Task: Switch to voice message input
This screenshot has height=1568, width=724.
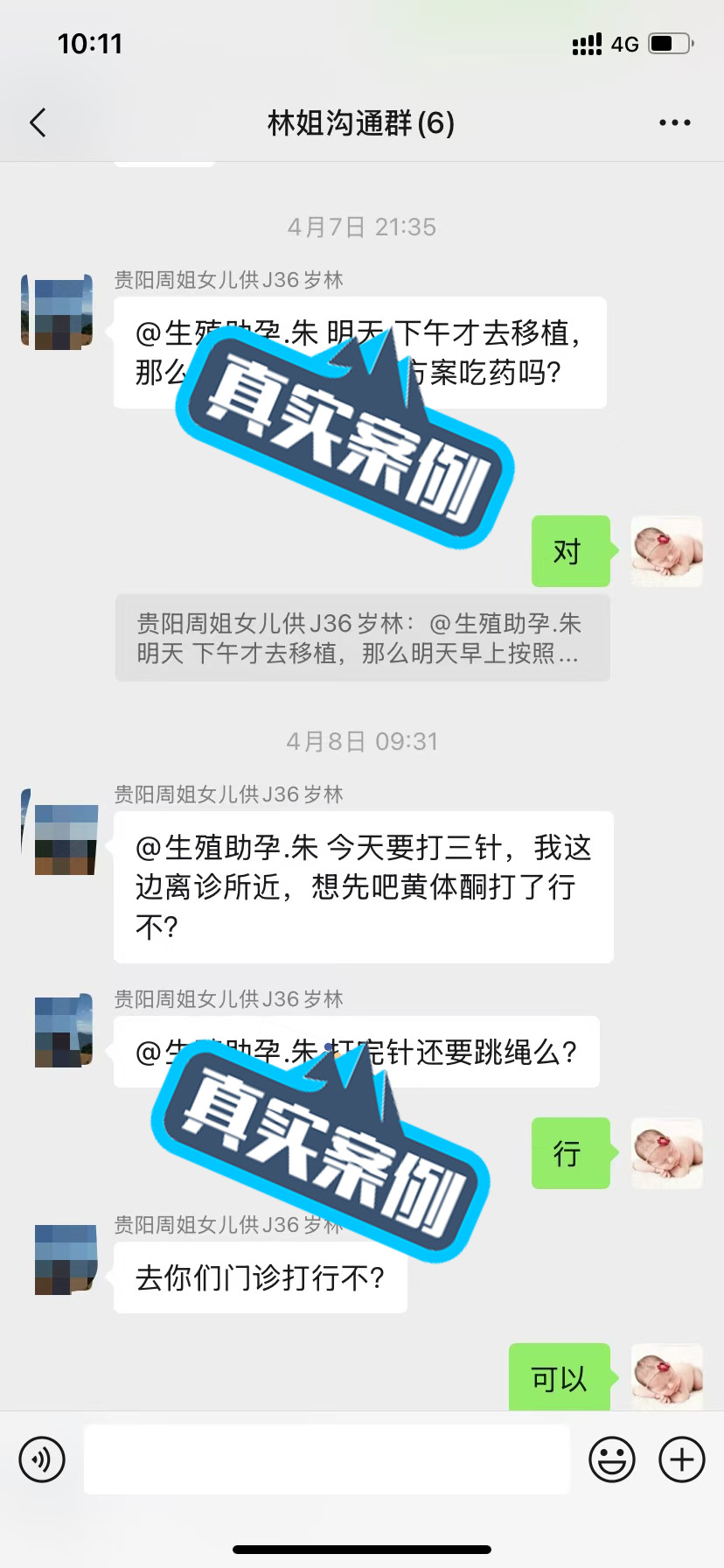Action: click(42, 1459)
